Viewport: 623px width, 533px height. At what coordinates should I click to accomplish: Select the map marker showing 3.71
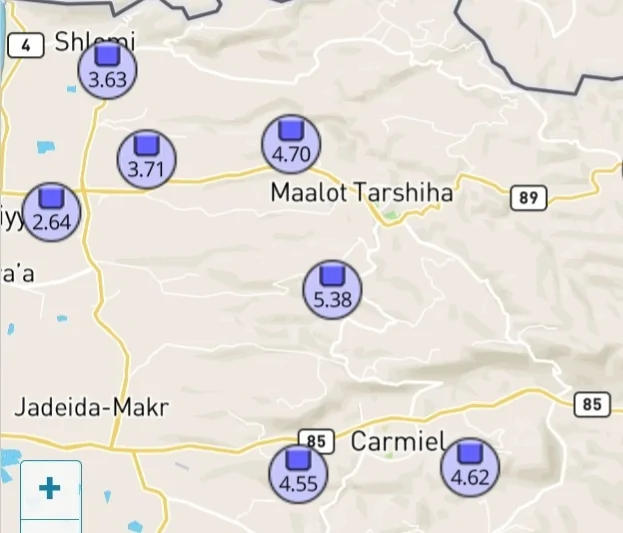point(146,159)
